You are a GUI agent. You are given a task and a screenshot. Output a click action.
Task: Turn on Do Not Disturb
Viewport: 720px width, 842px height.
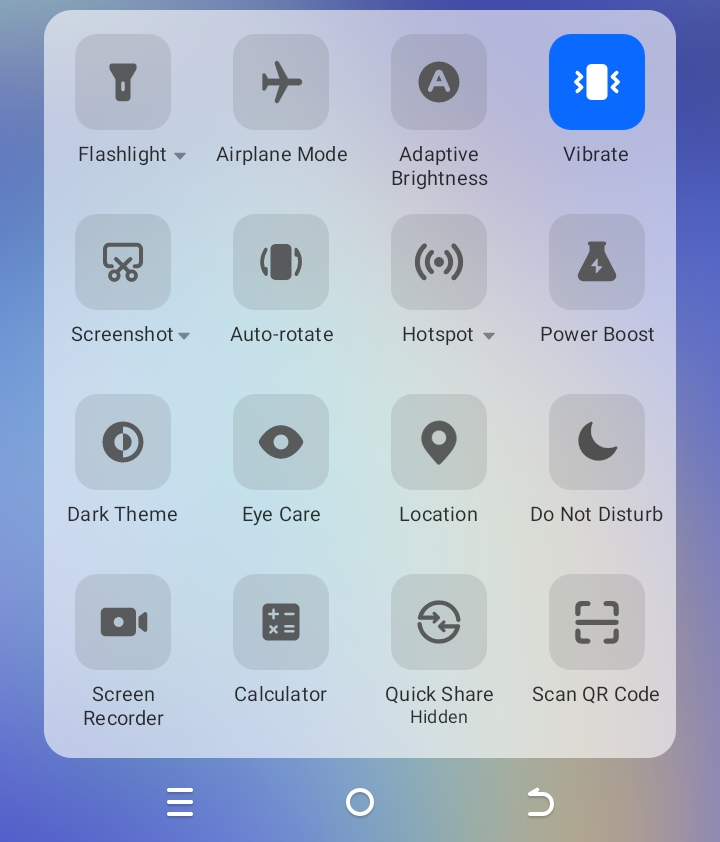click(x=597, y=442)
